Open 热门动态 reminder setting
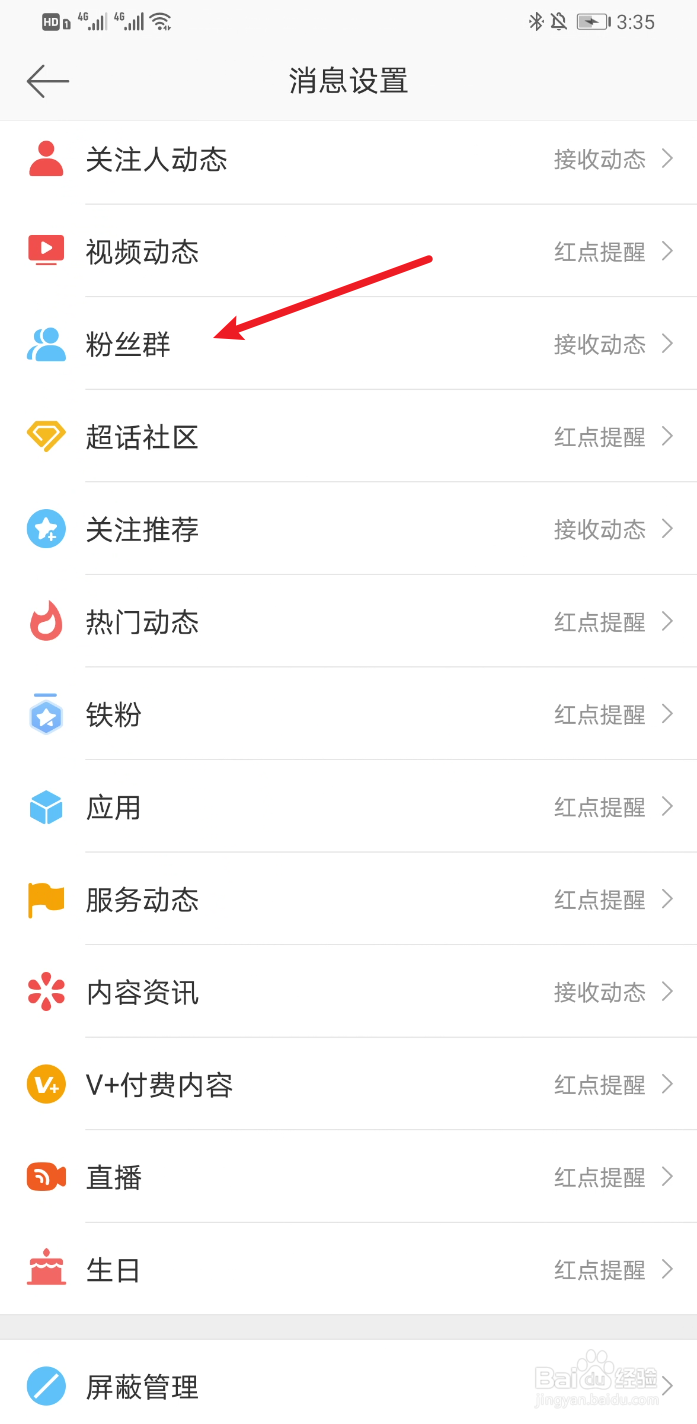Screen dimensions: 697x1424 tap(348, 621)
